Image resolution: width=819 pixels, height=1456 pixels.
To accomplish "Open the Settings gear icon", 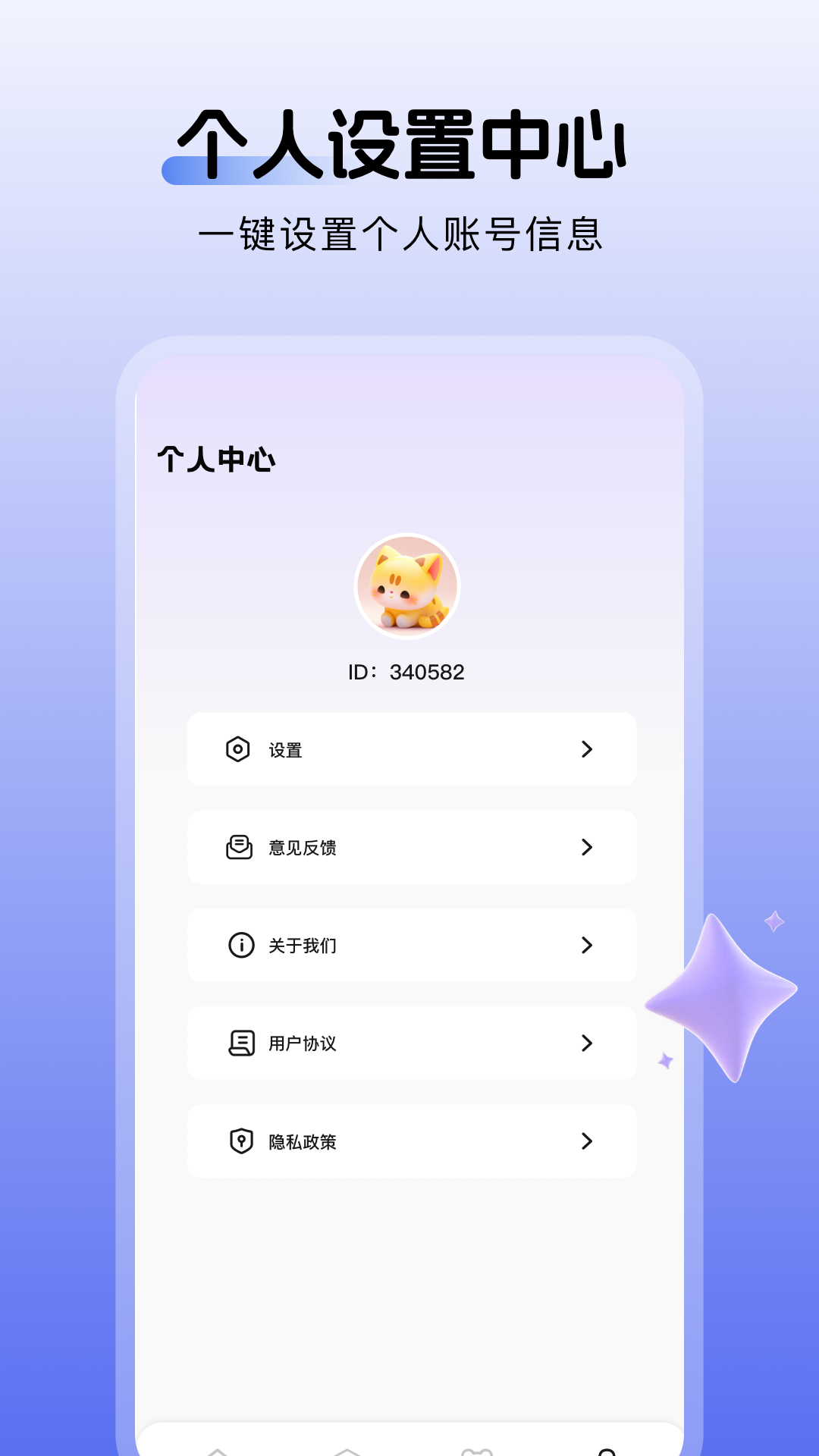I will [x=238, y=749].
